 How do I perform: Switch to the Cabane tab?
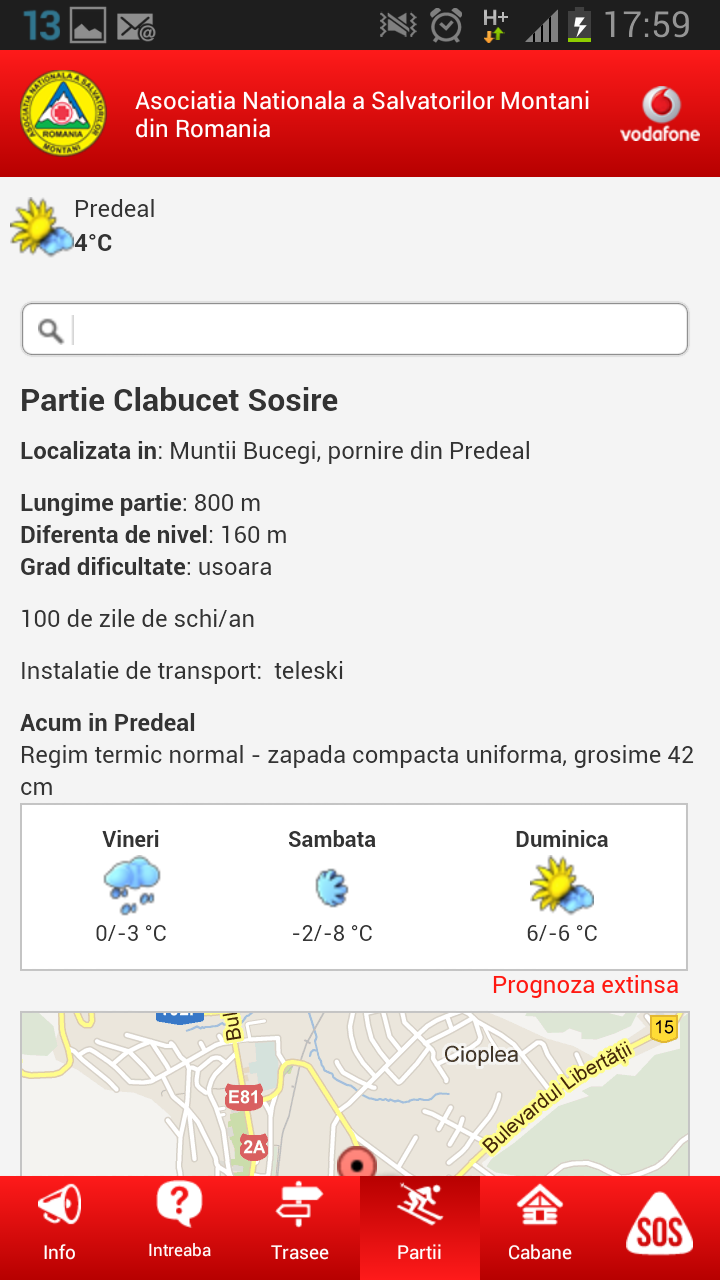539,1228
